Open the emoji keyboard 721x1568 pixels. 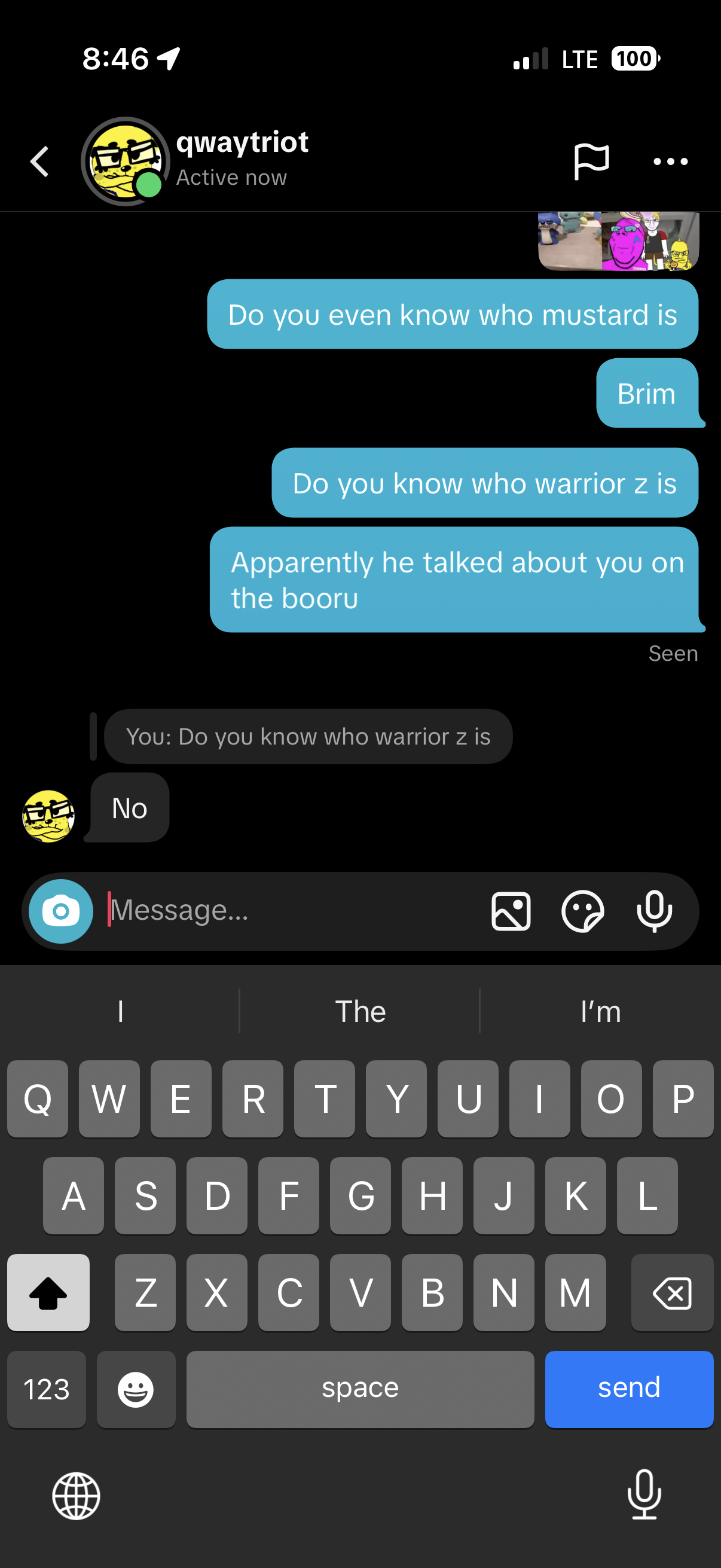click(x=136, y=1389)
